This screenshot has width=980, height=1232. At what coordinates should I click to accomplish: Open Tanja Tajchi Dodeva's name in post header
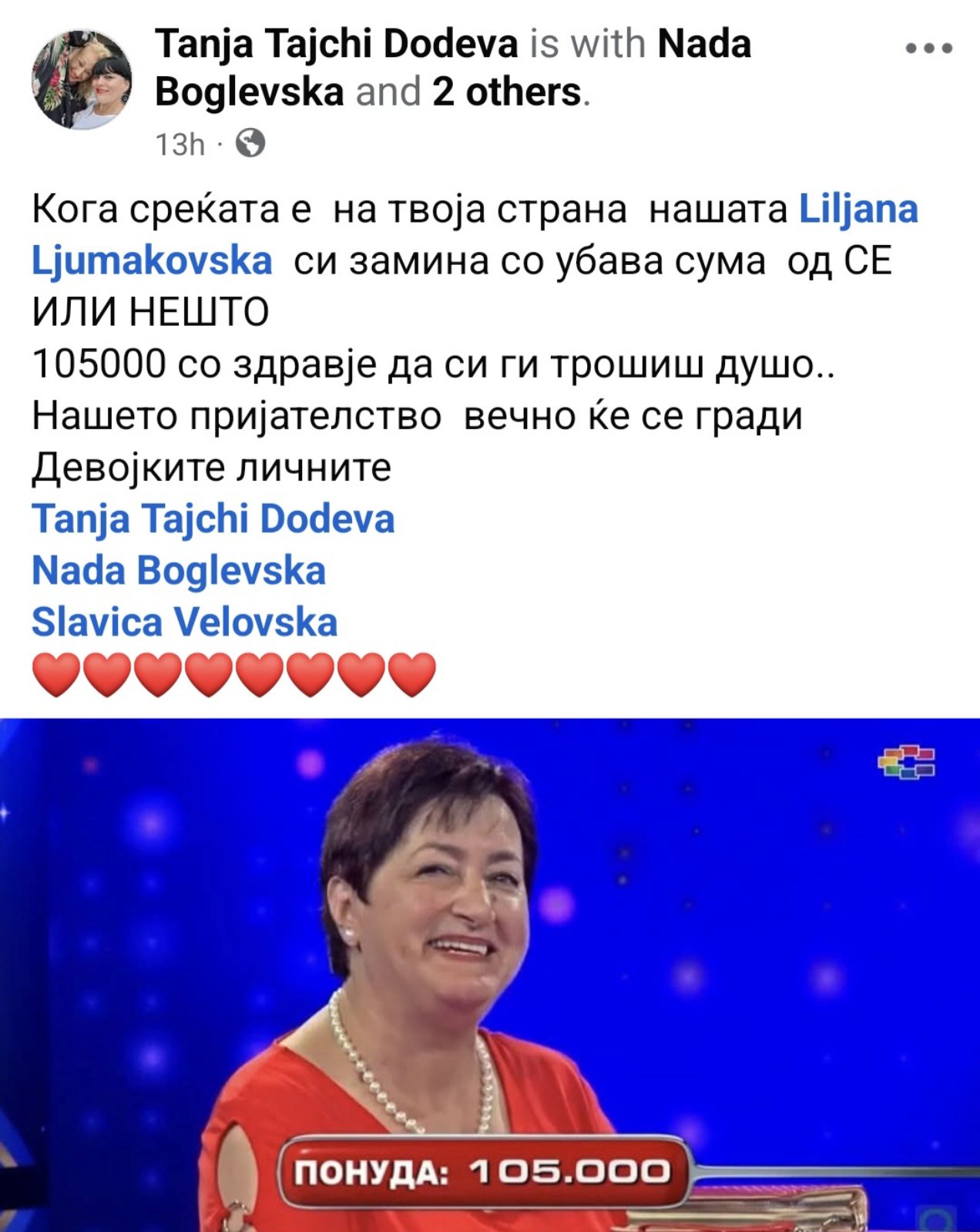coord(336,44)
